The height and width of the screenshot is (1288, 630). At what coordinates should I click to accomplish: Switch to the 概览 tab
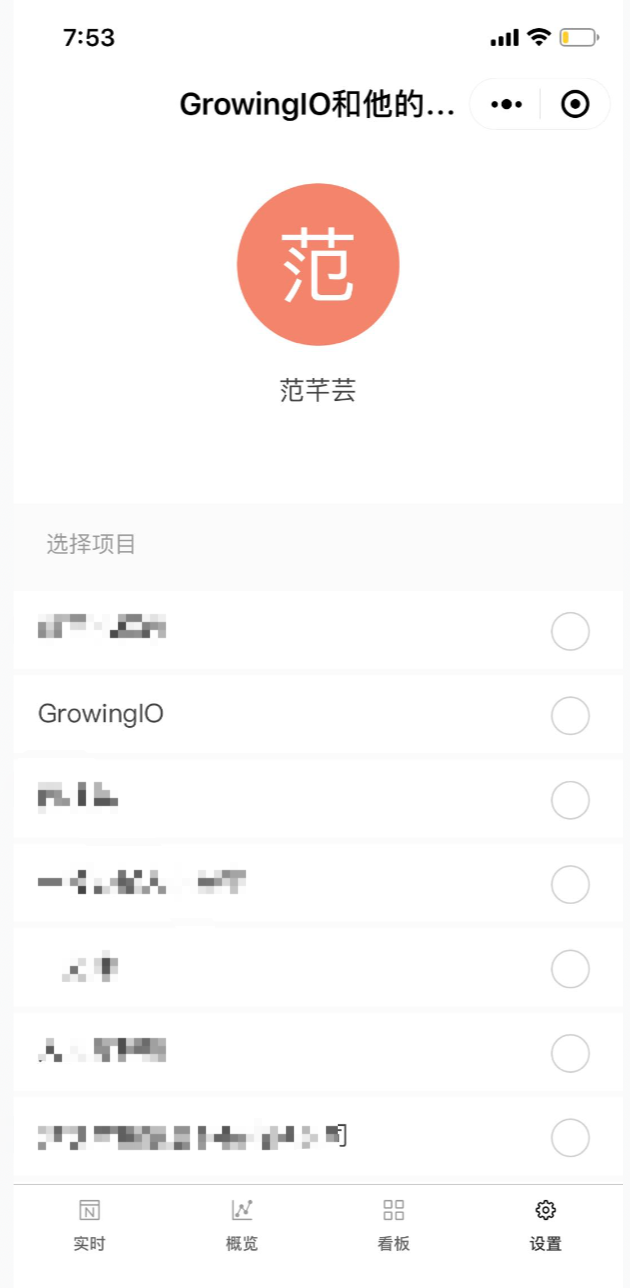pyautogui.click(x=242, y=1224)
